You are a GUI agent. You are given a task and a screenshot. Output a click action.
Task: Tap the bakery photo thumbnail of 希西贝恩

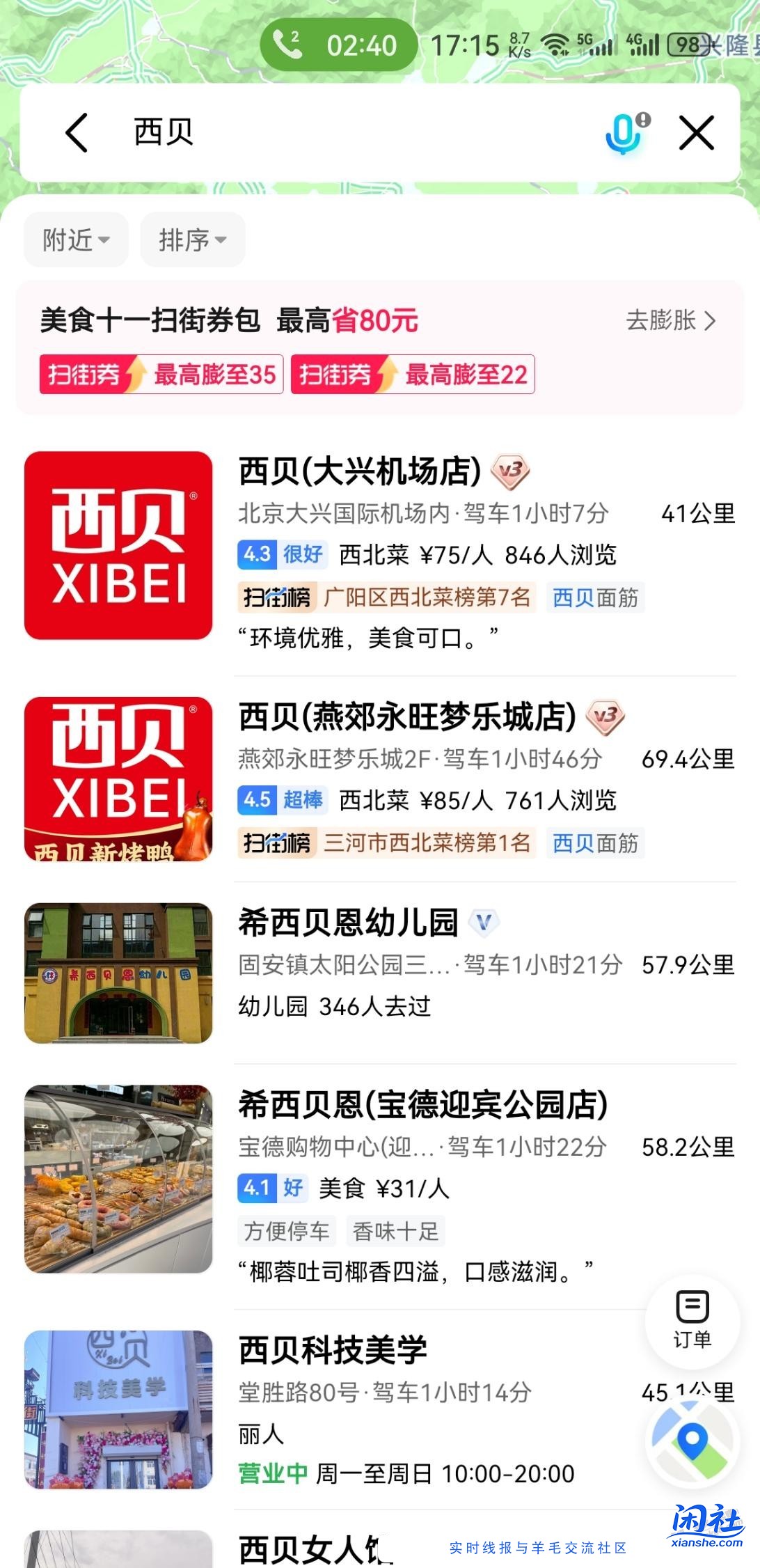click(x=118, y=1177)
